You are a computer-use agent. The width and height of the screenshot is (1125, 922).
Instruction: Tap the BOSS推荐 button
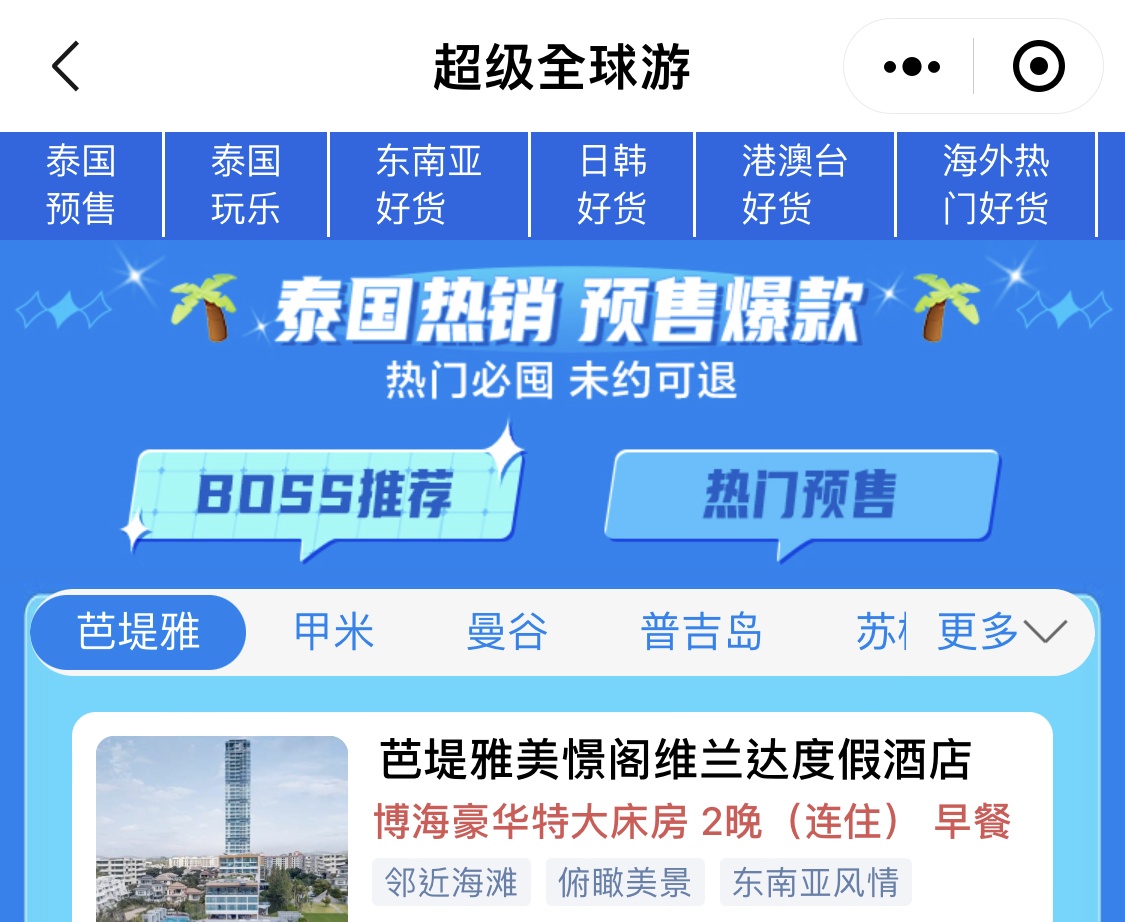pyautogui.click(x=324, y=496)
